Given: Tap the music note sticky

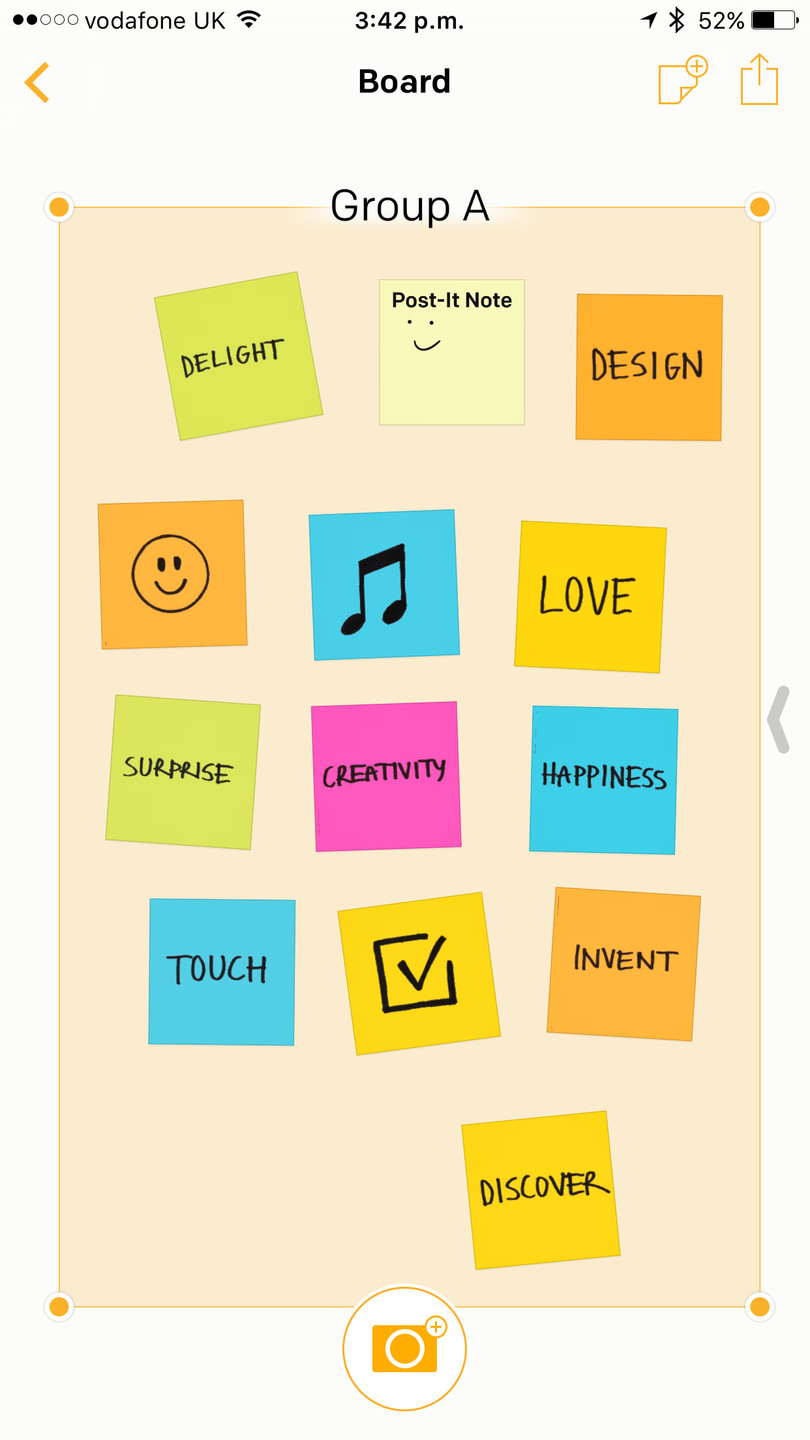Looking at the screenshot, I should [x=385, y=585].
